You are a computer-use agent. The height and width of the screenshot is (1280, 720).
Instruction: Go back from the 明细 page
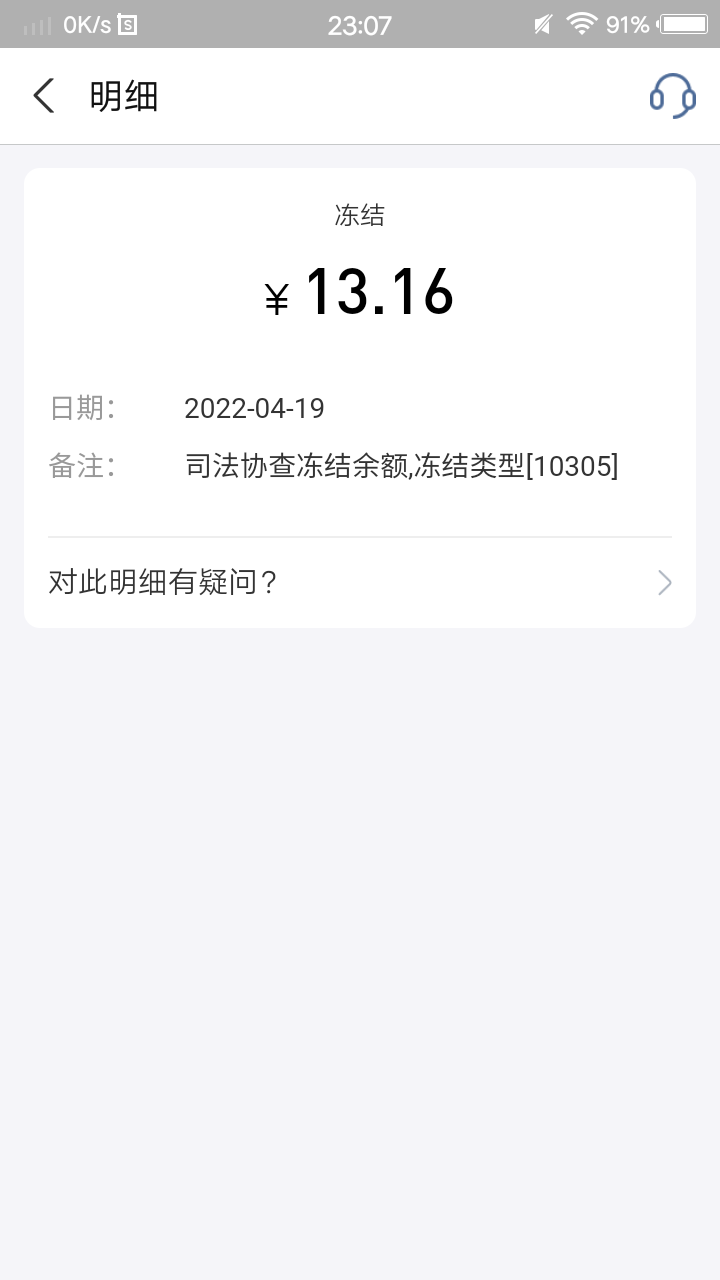[43, 96]
